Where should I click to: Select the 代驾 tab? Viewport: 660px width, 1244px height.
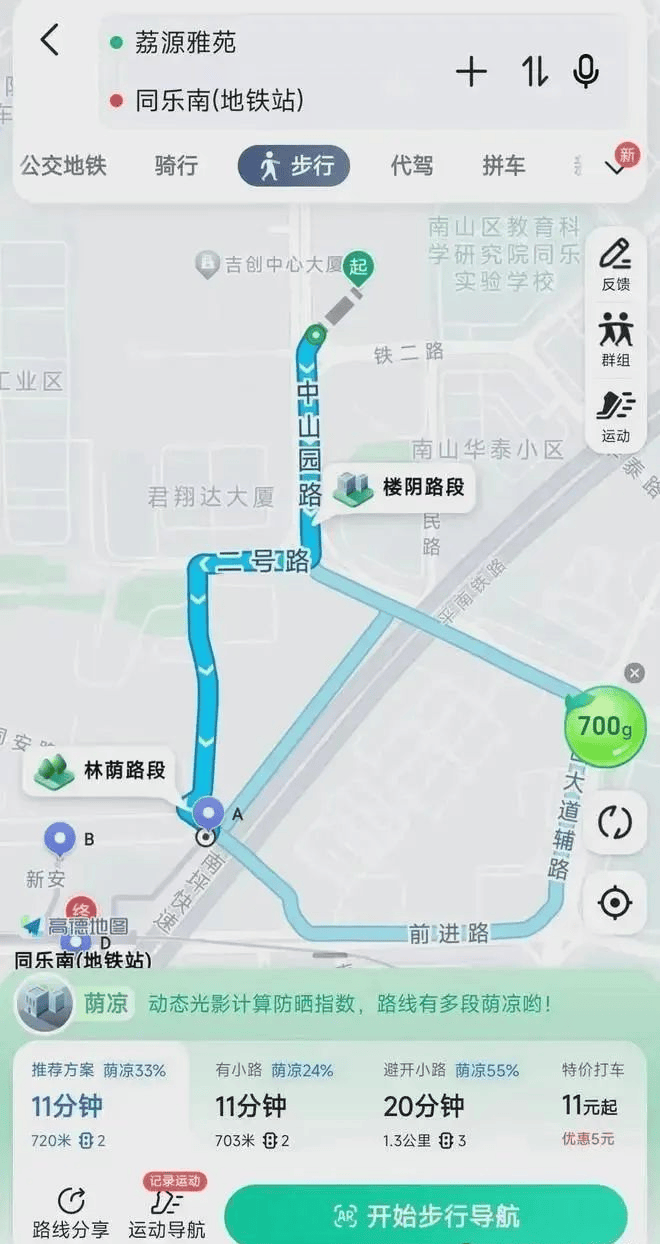coord(412,166)
